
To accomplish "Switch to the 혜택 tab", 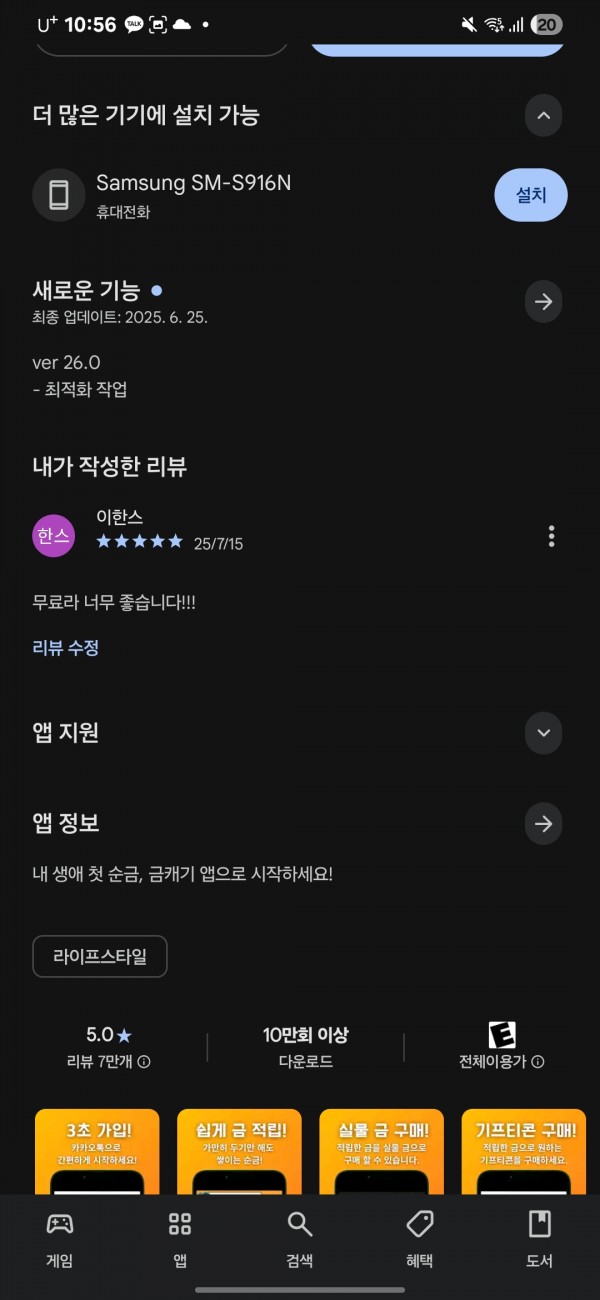I will click(x=420, y=1239).
